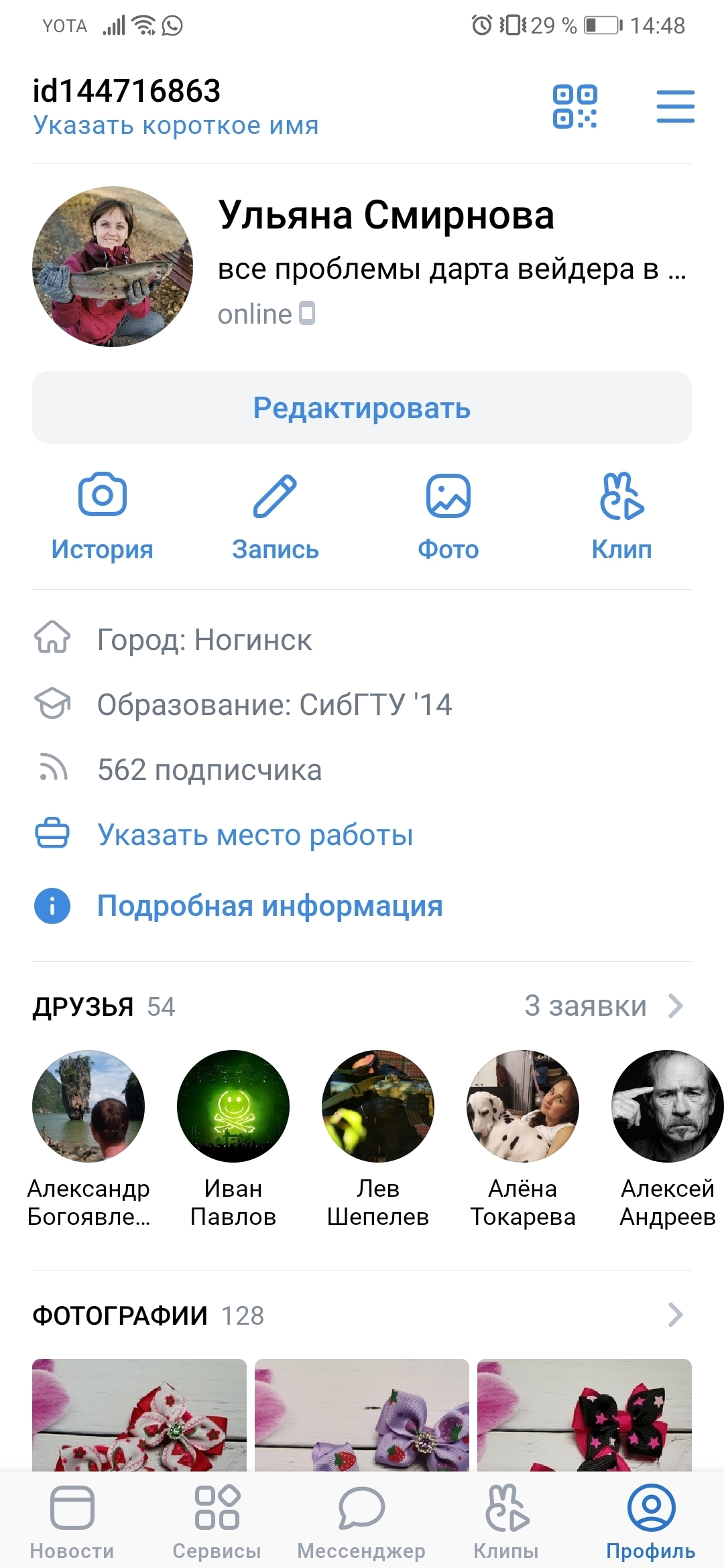View Ульяна Смирнова's profile picture

[113, 267]
